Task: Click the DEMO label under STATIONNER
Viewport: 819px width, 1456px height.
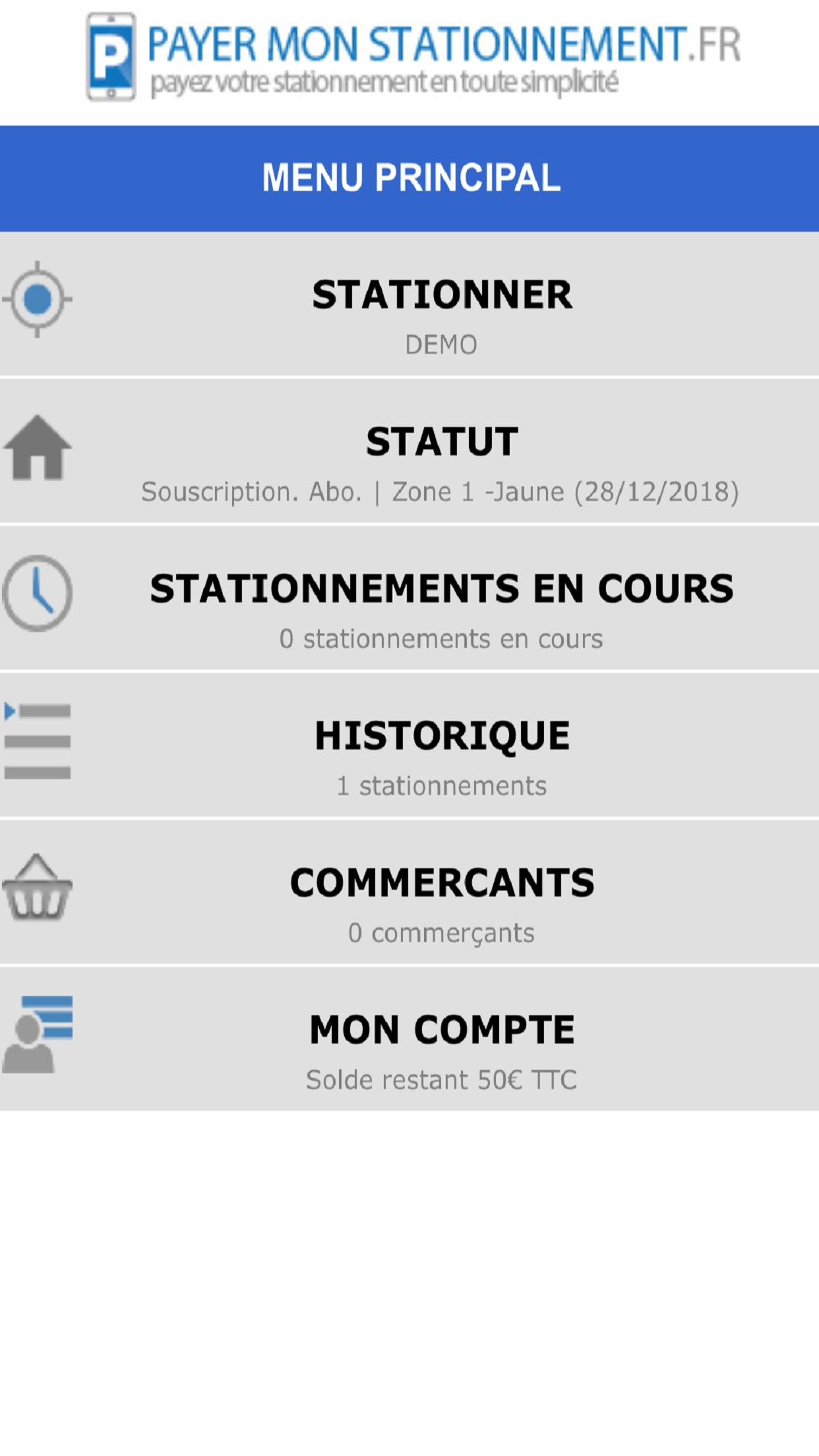Action: (440, 342)
